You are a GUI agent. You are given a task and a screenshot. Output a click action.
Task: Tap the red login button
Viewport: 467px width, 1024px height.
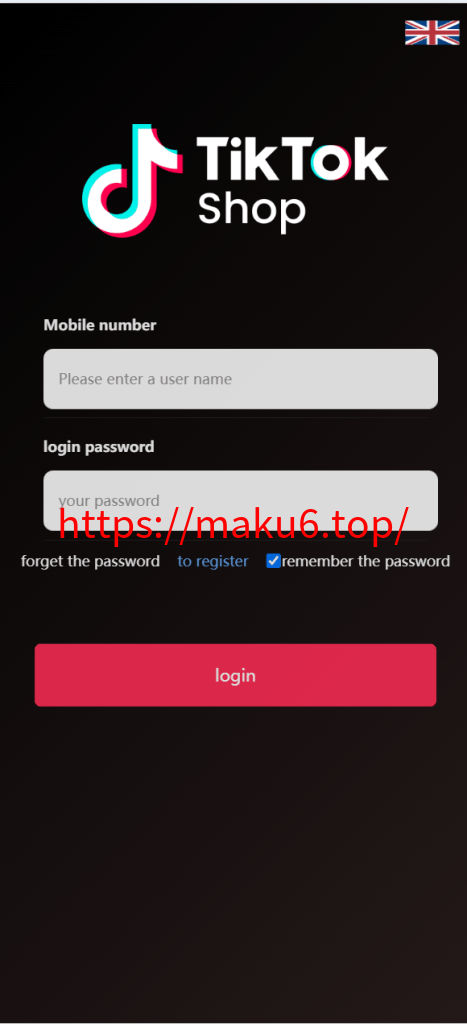click(x=235, y=675)
